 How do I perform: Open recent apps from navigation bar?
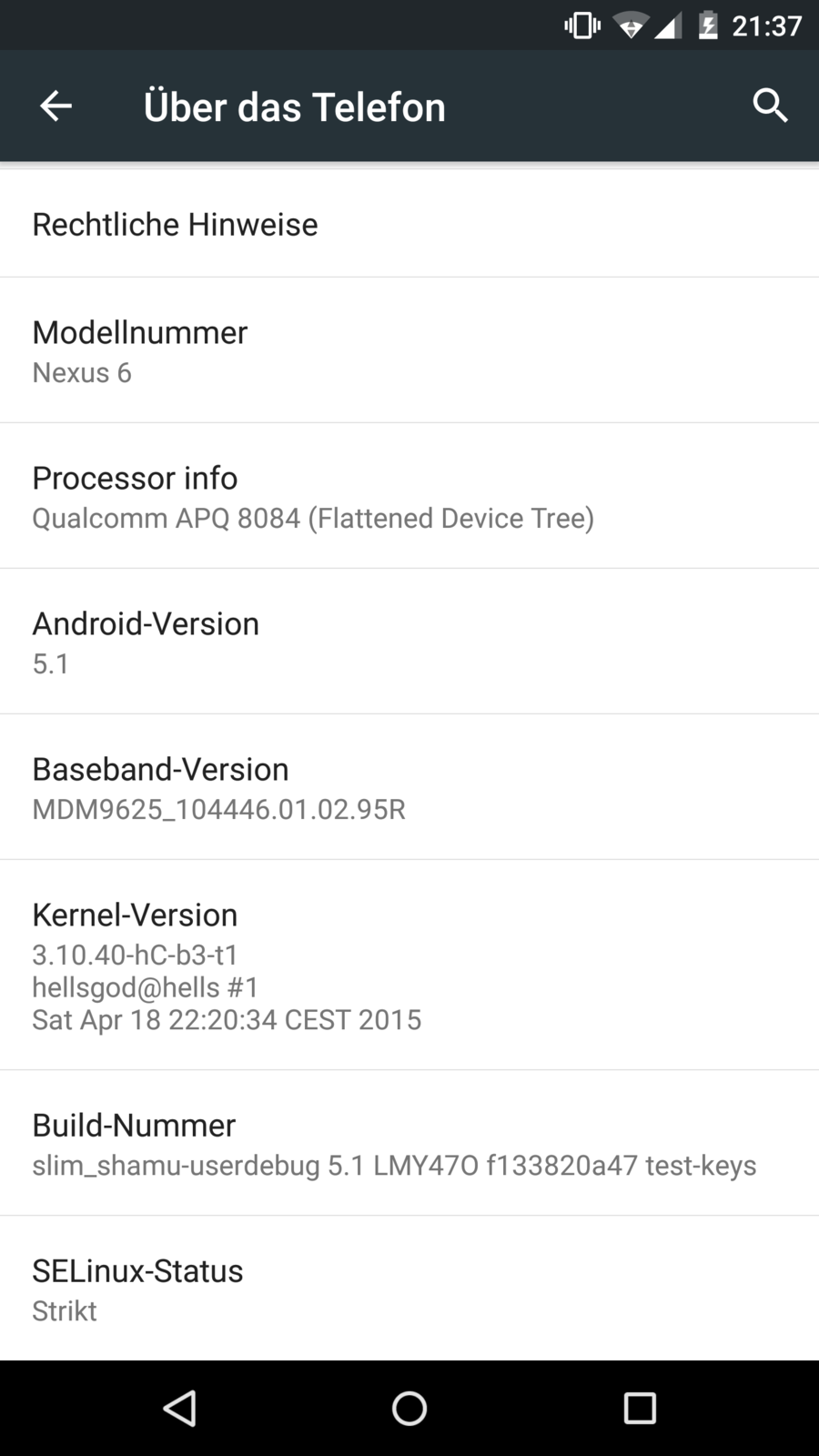click(640, 1409)
